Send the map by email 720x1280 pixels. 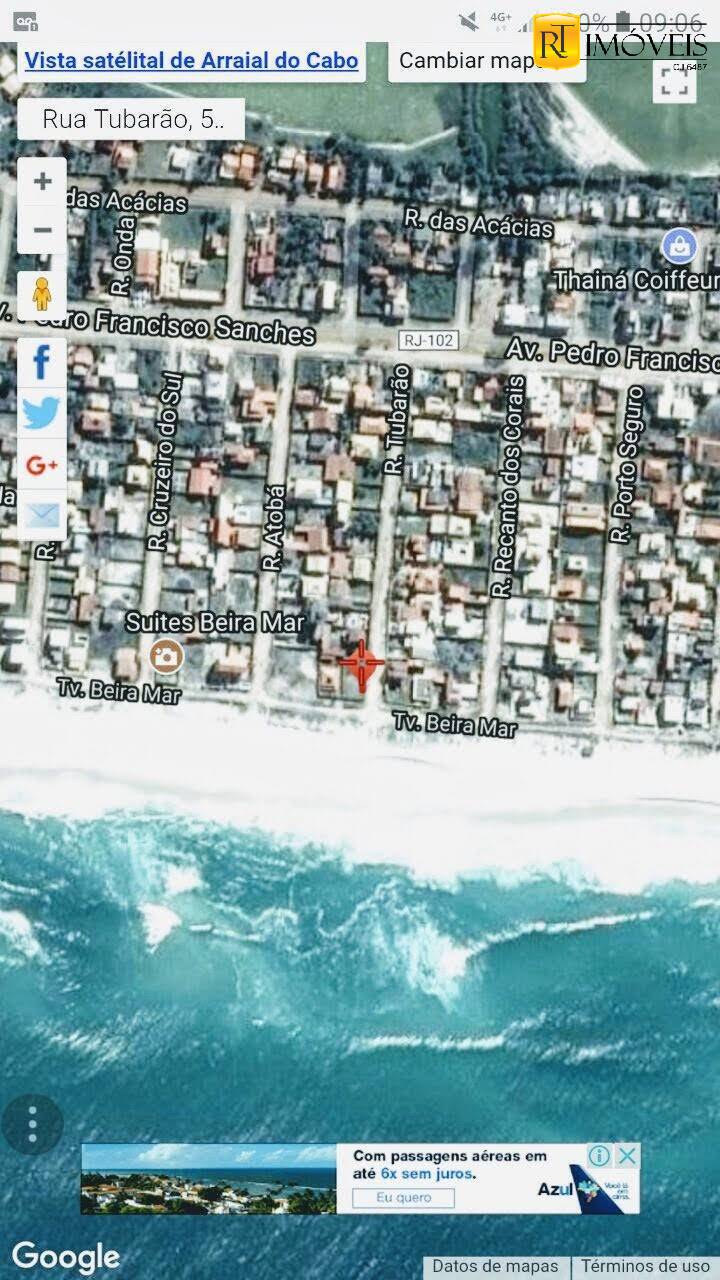tap(42, 516)
